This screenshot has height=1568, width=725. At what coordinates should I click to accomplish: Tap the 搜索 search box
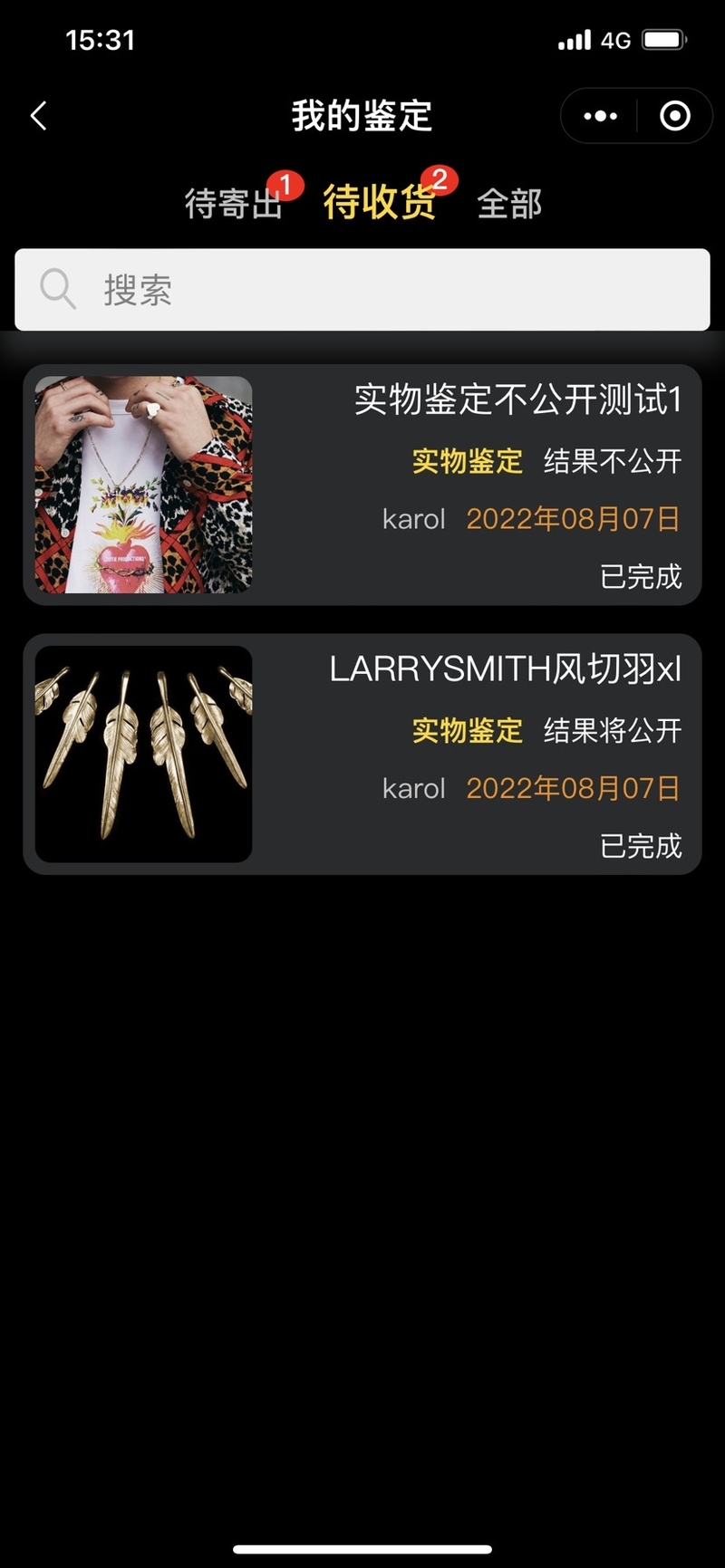(x=362, y=290)
